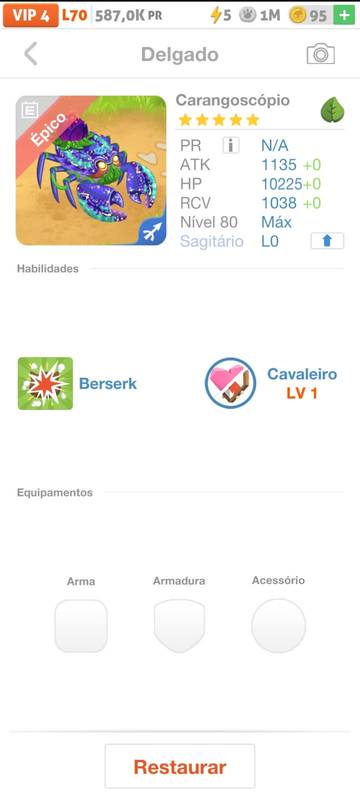
Task: Select the empty Arma slot
Action: [x=81, y=626]
